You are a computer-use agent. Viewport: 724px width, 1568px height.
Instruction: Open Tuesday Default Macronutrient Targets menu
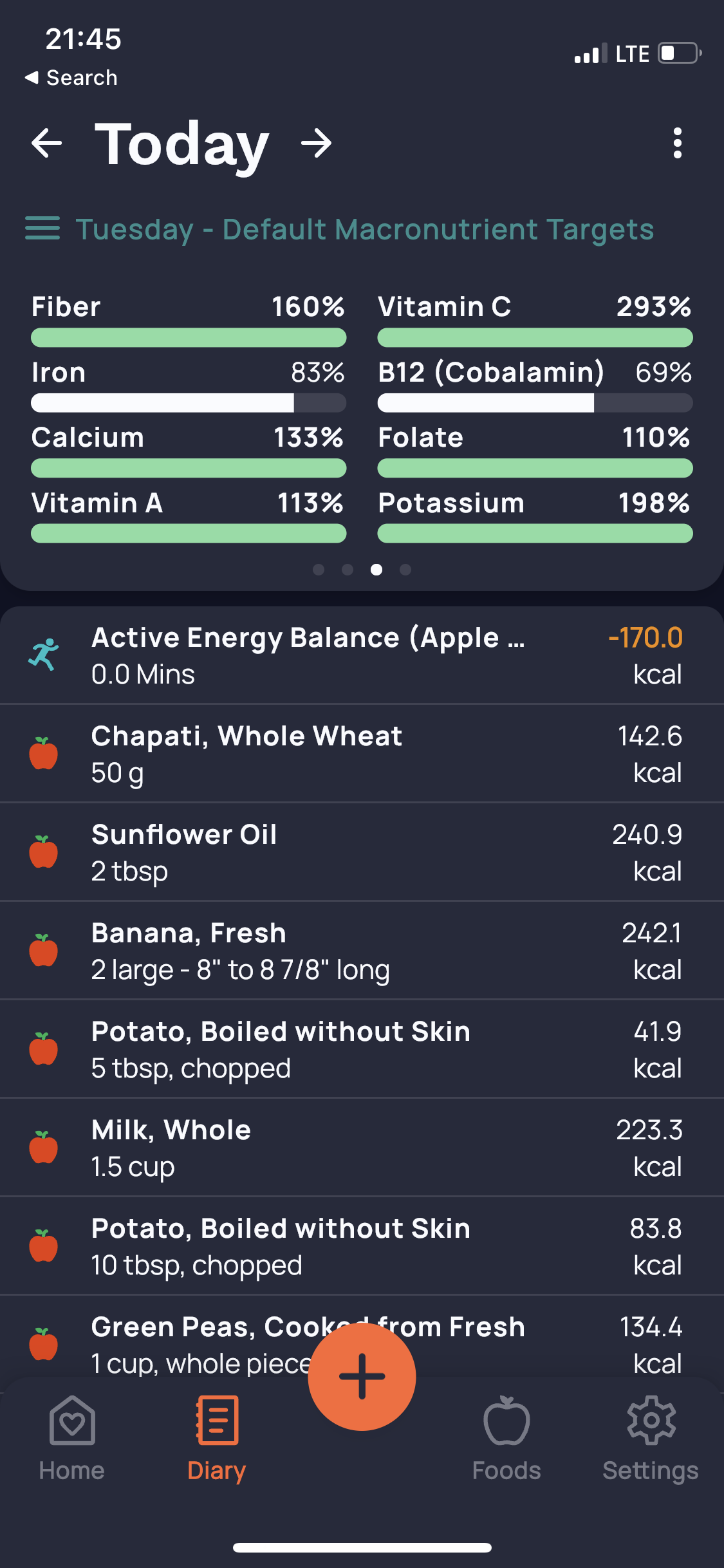coord(340,229)
